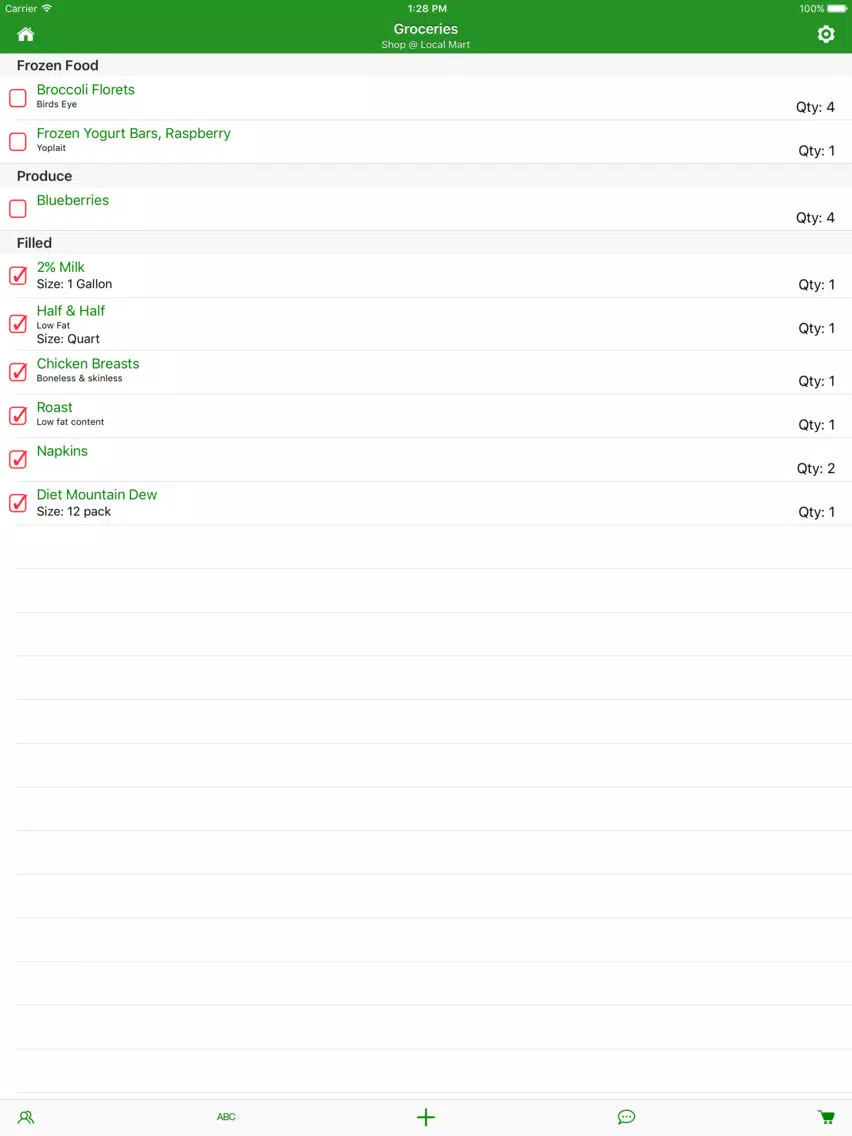Untick the Roast checkbox
The height and width of the screenshot is (1136, 852).
click(x=18, y=415)
